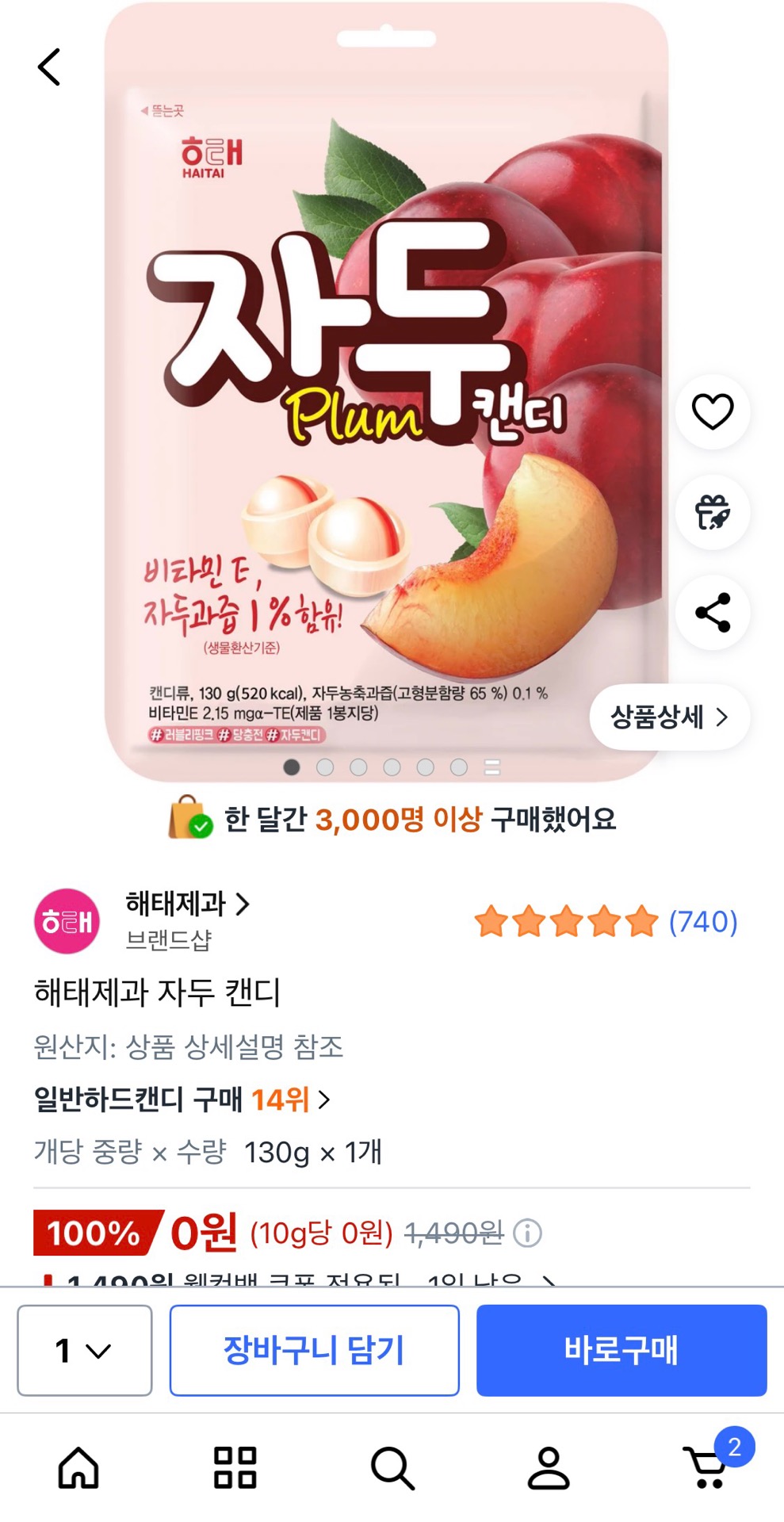Tap 장바구니 담기 to add to cart
The height and width of the screenshot is (1522, 784).
[314, 1350]
